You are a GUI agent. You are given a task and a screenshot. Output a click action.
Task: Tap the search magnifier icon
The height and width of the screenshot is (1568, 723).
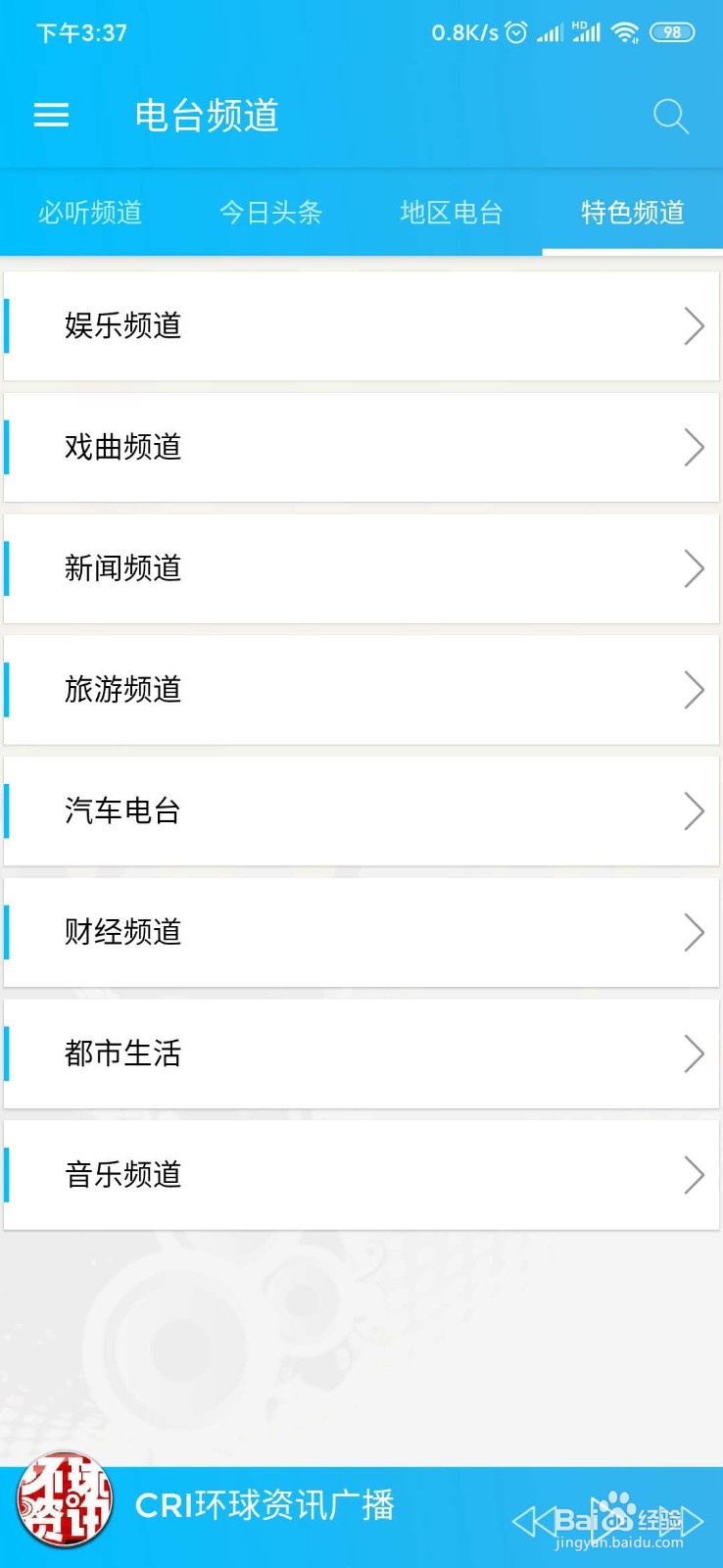point(671,116)
